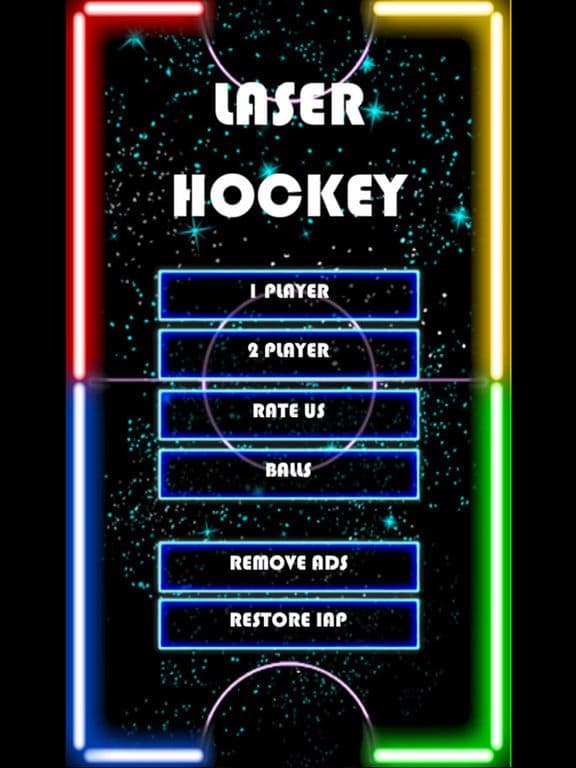Select the 2 Player mode
This screenshot has height=768, width=576.
[x=289, y=354]
